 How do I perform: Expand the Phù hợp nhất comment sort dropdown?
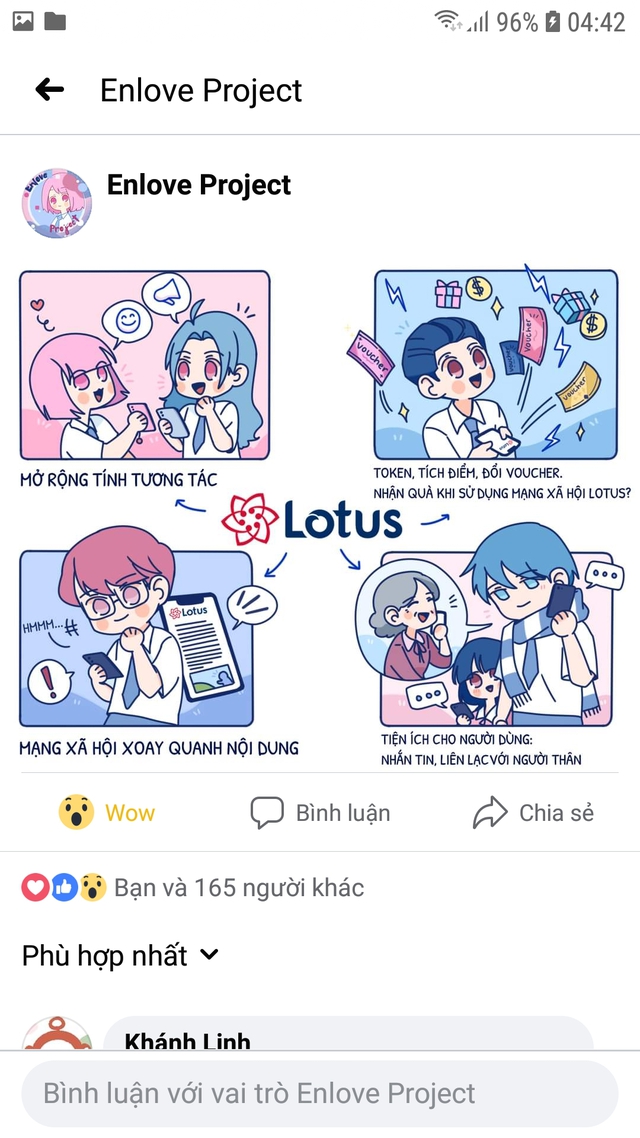120,955
